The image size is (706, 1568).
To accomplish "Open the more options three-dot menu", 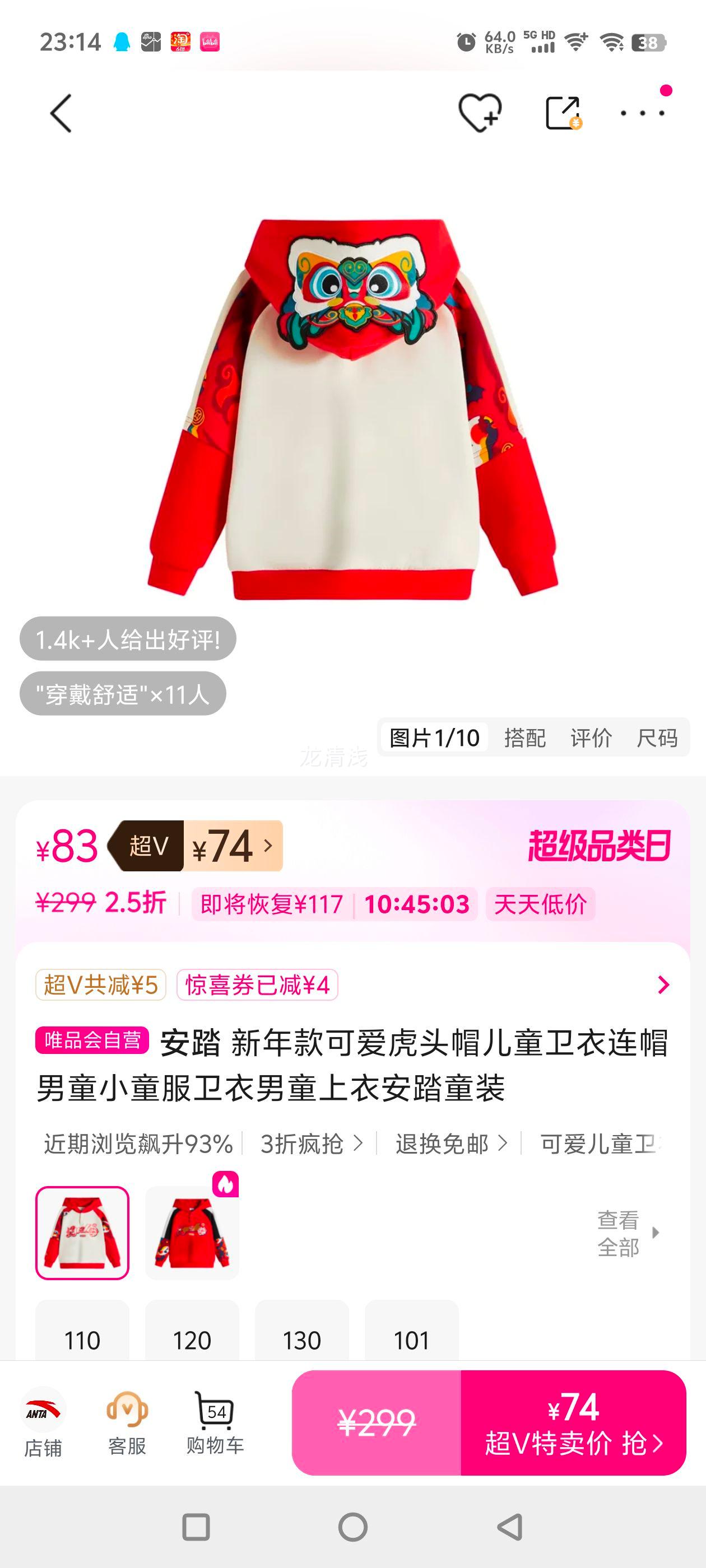I will [x=642, y=113].
